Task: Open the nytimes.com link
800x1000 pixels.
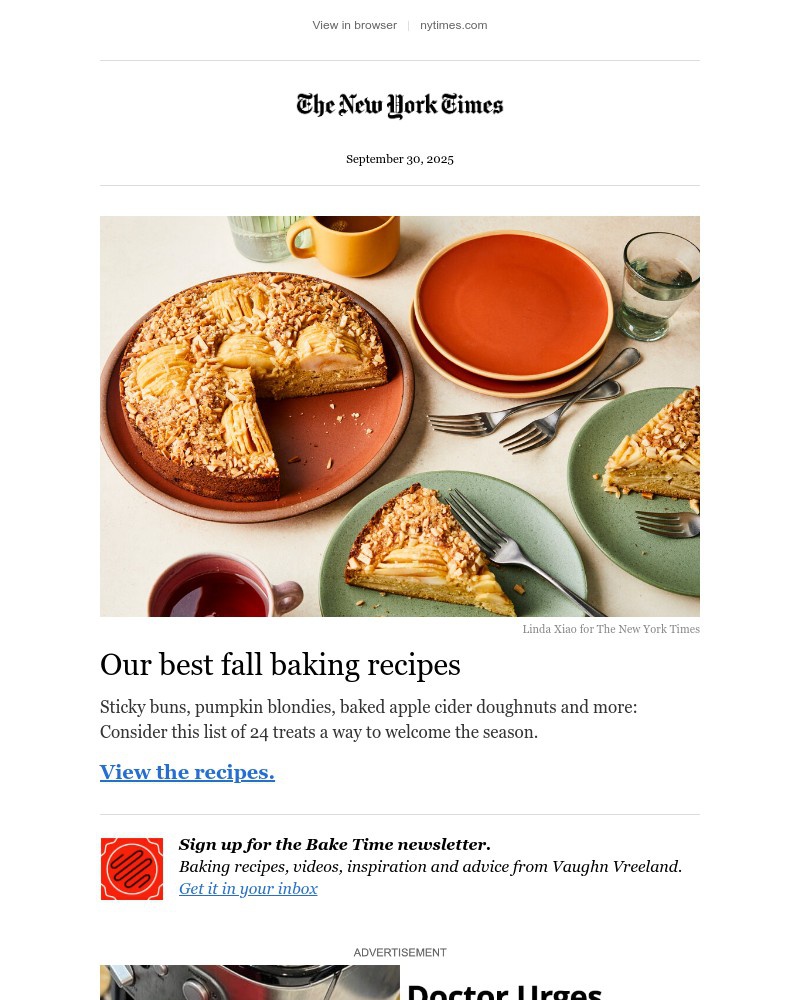Action: click(x=453, y=25)
